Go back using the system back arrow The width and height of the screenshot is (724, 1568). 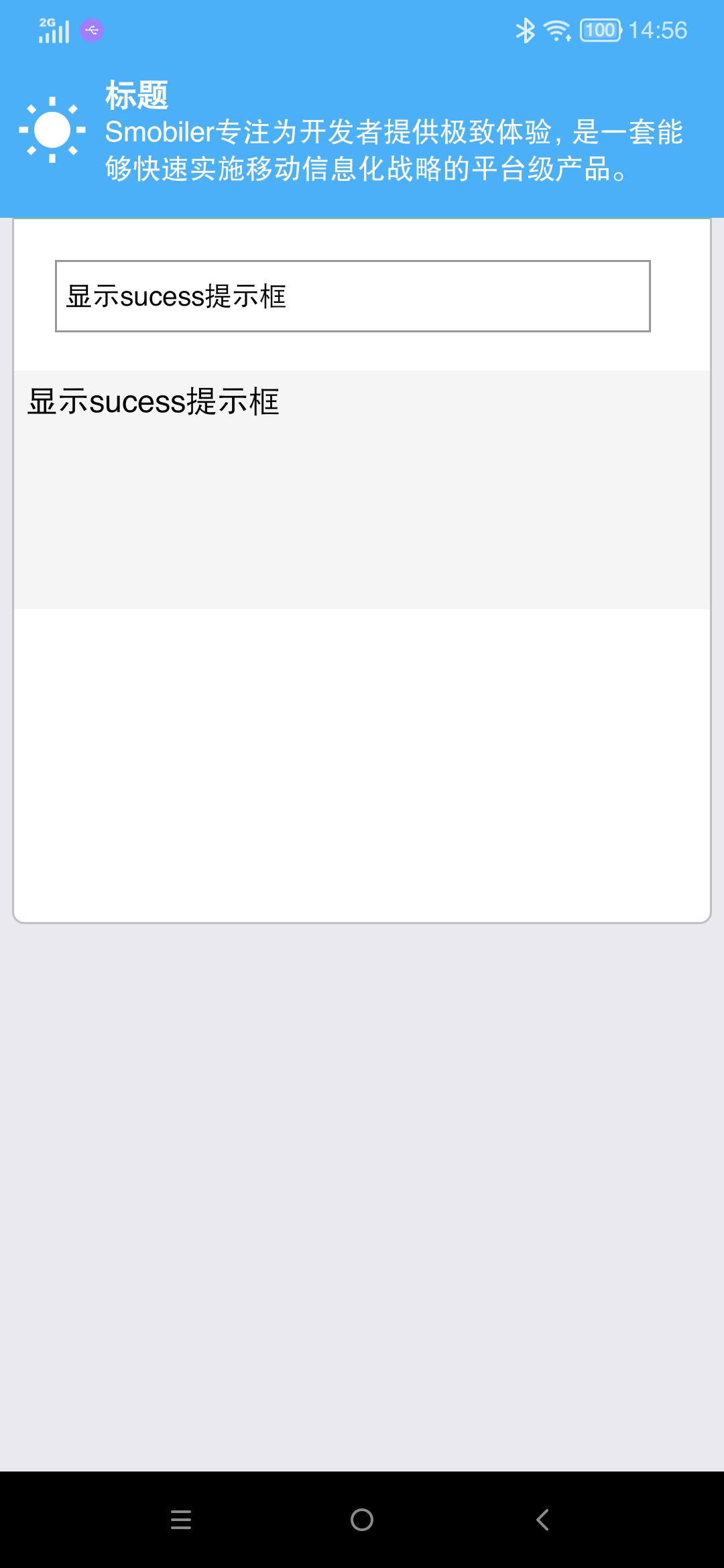(x=542, y=1520)
